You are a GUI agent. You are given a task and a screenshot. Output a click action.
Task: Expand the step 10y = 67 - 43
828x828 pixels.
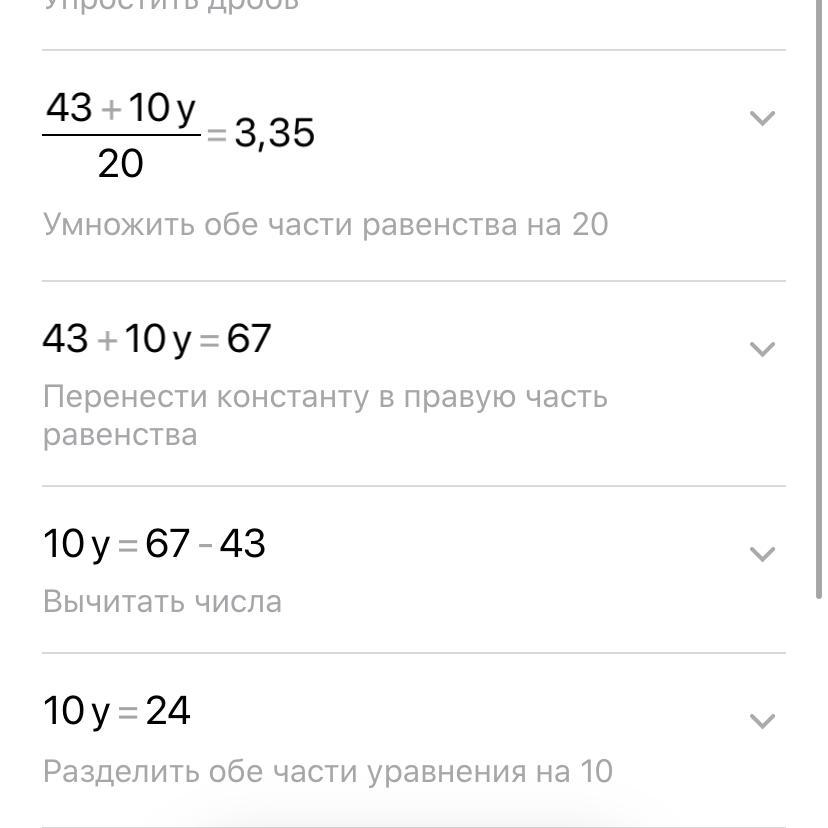762,553
